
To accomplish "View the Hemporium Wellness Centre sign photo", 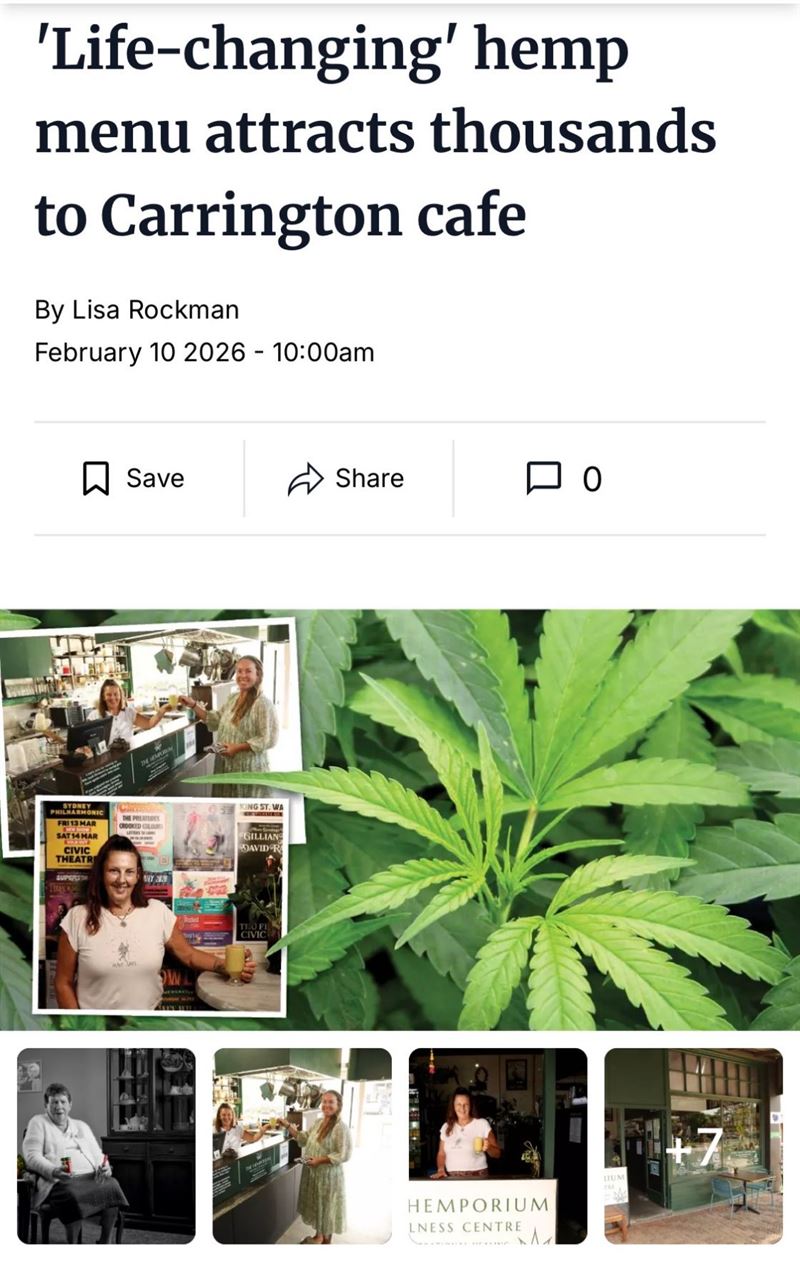I will coord(498,1145).
